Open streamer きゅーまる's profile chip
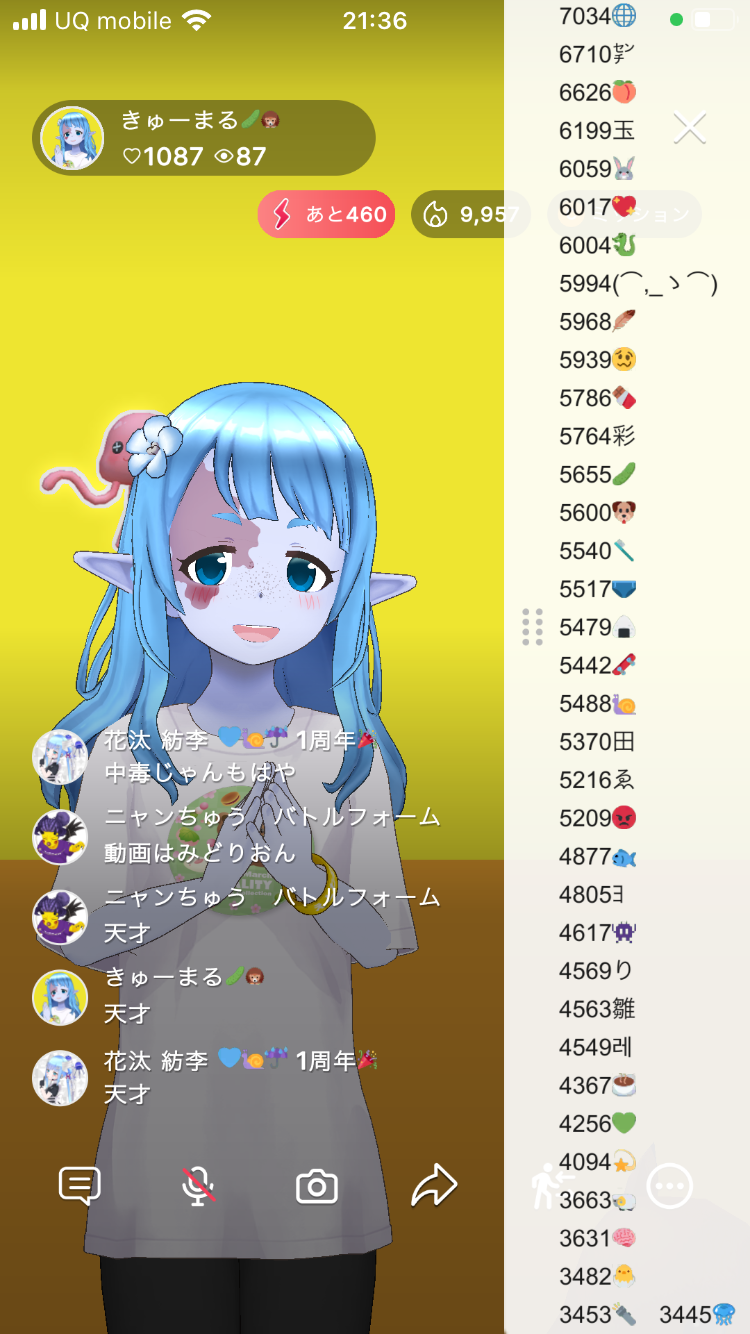 pyautogui.click(x=204, y=138)
